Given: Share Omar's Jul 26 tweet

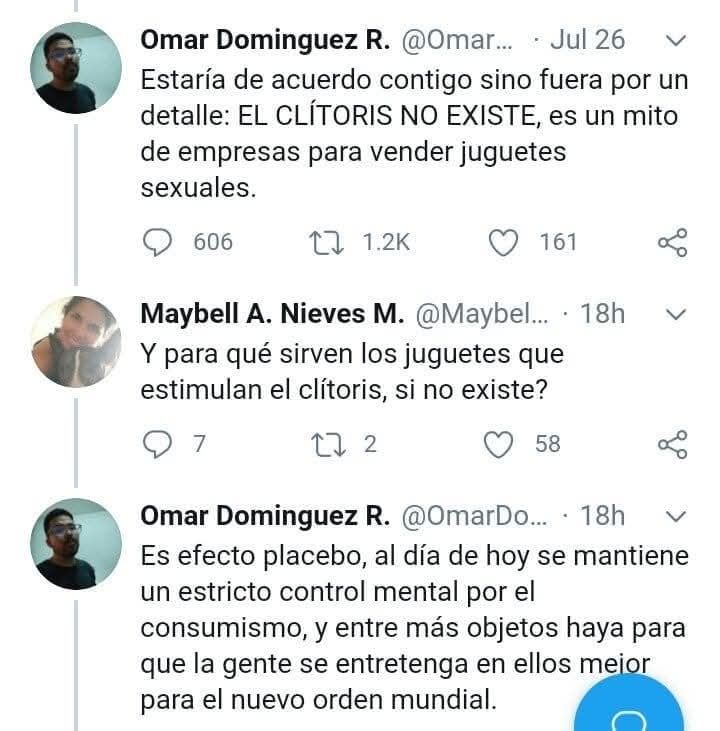Looking at the screenshot, I should click(x=672, y=242).
